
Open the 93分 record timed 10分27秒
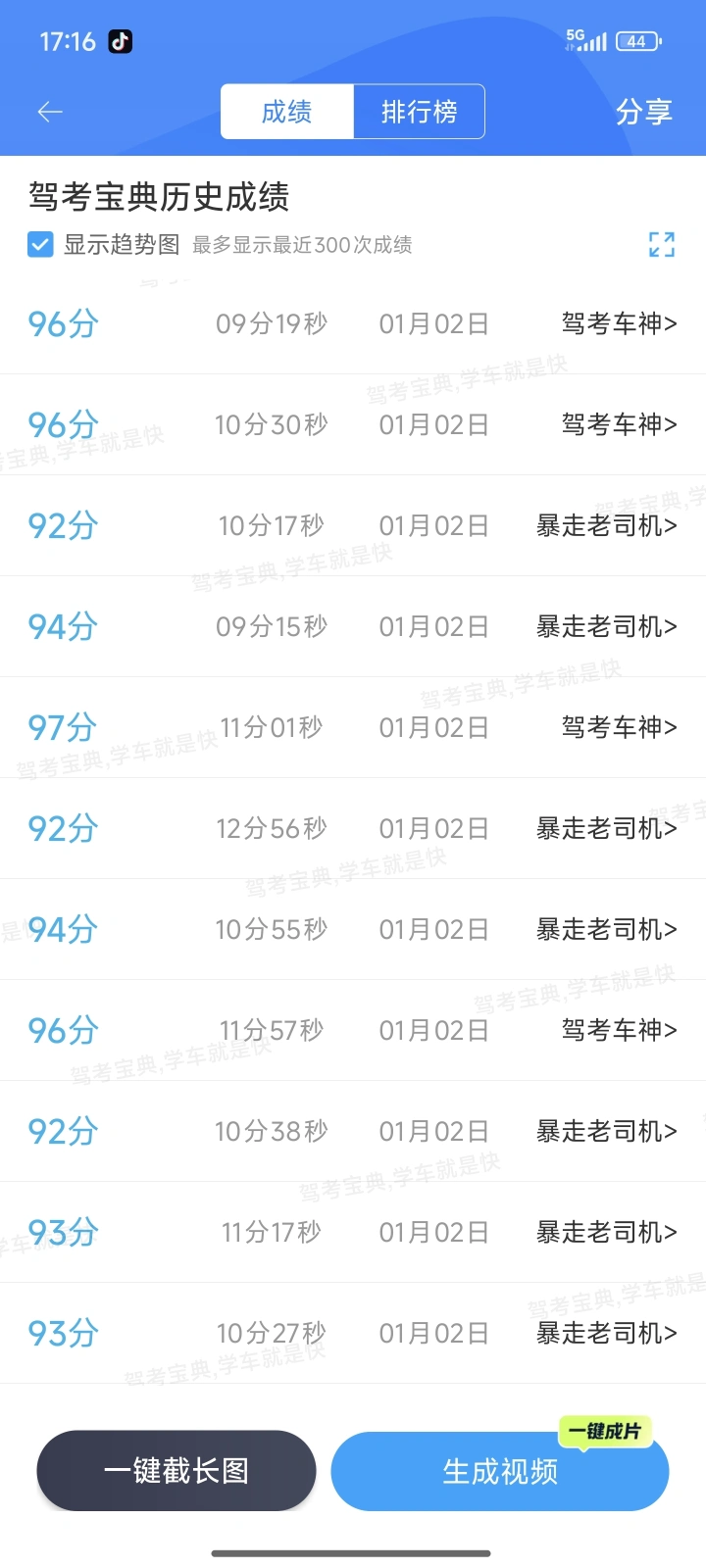(353, 1333)
